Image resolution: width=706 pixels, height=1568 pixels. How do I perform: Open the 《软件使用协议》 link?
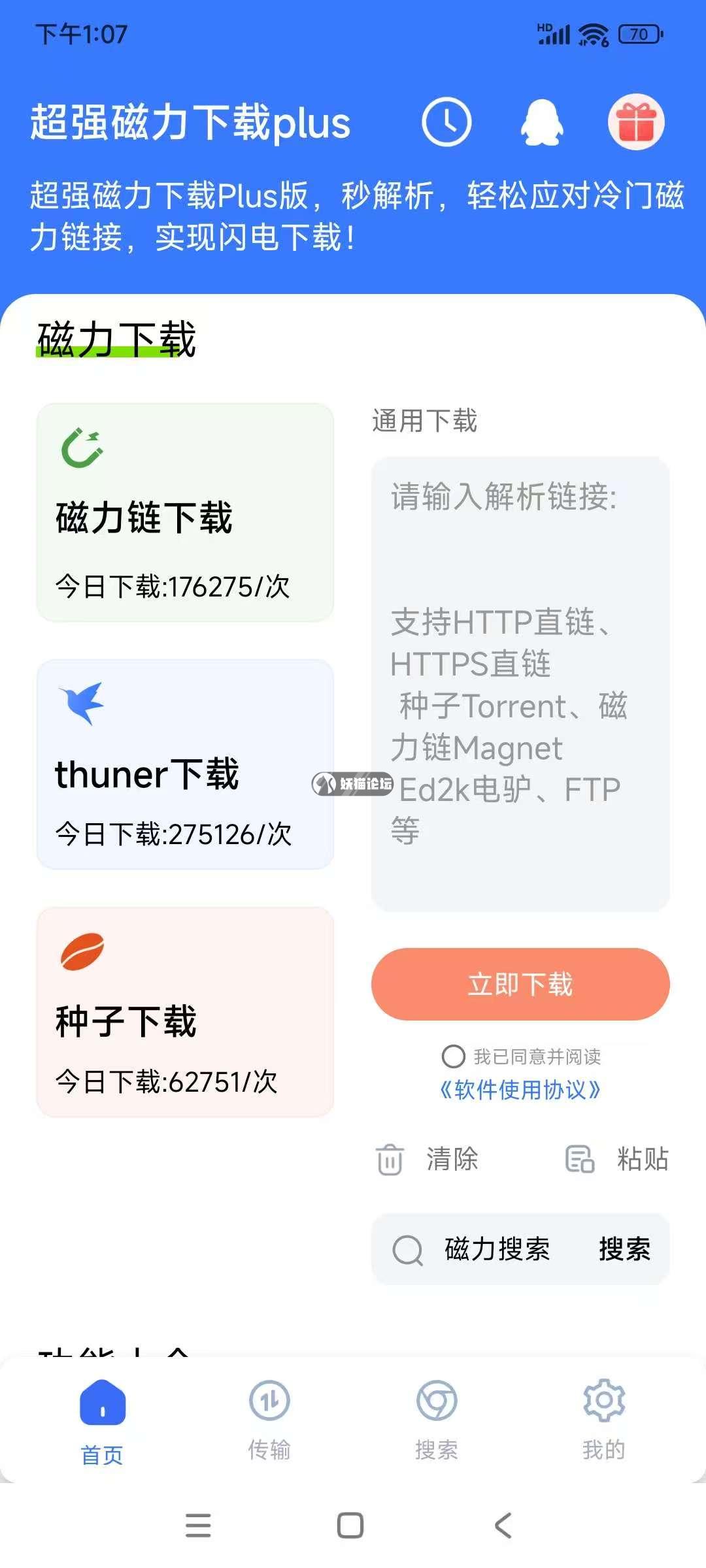(520, 1090)
